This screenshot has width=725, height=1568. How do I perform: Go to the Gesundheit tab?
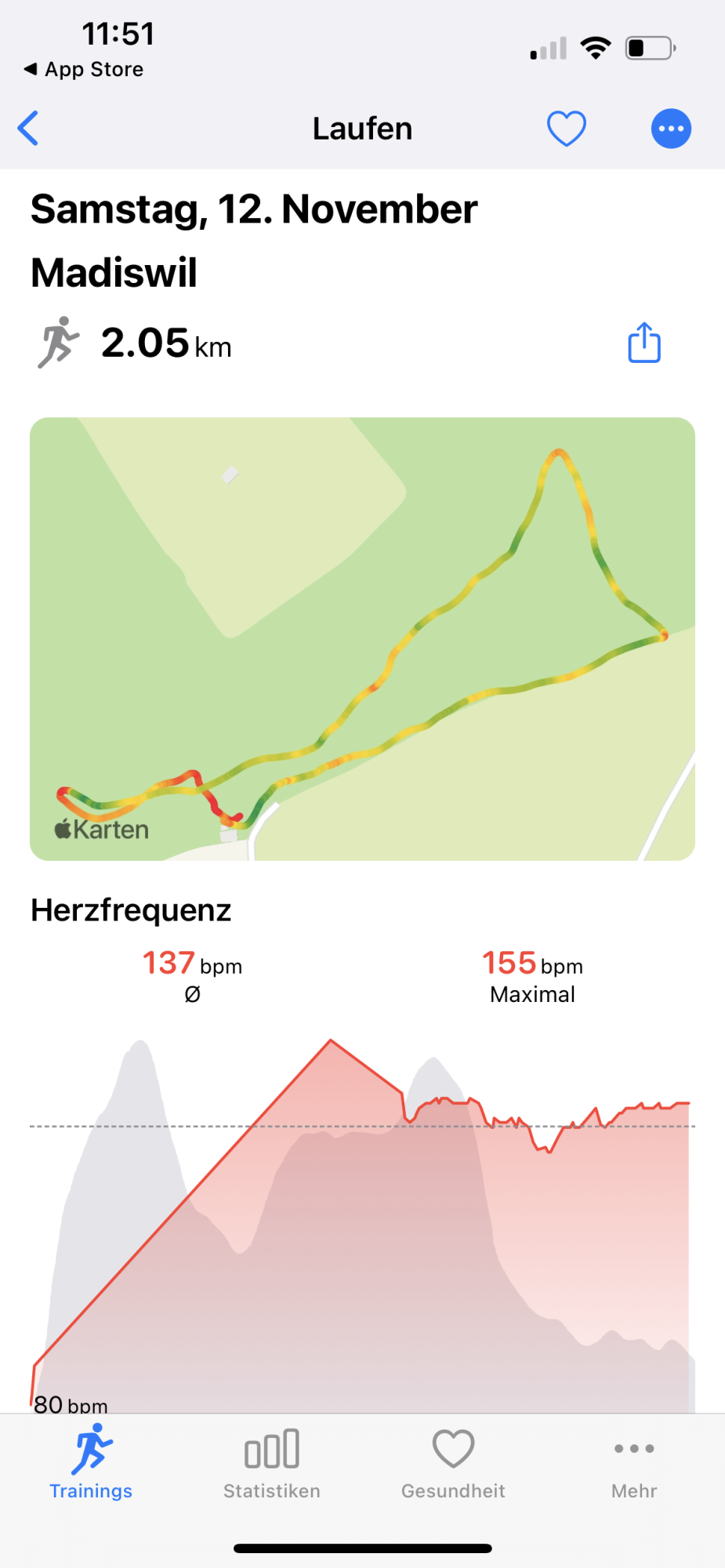point(453,1463)
